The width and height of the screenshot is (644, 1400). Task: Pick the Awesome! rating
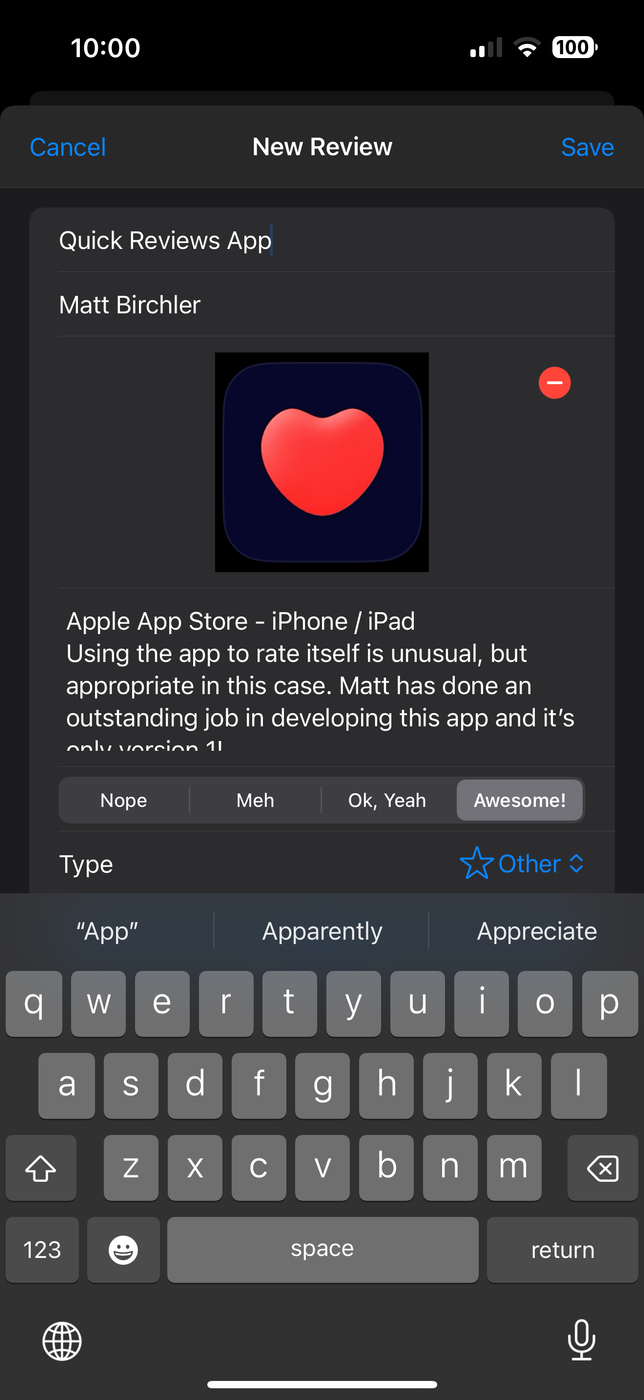point(519,800)
